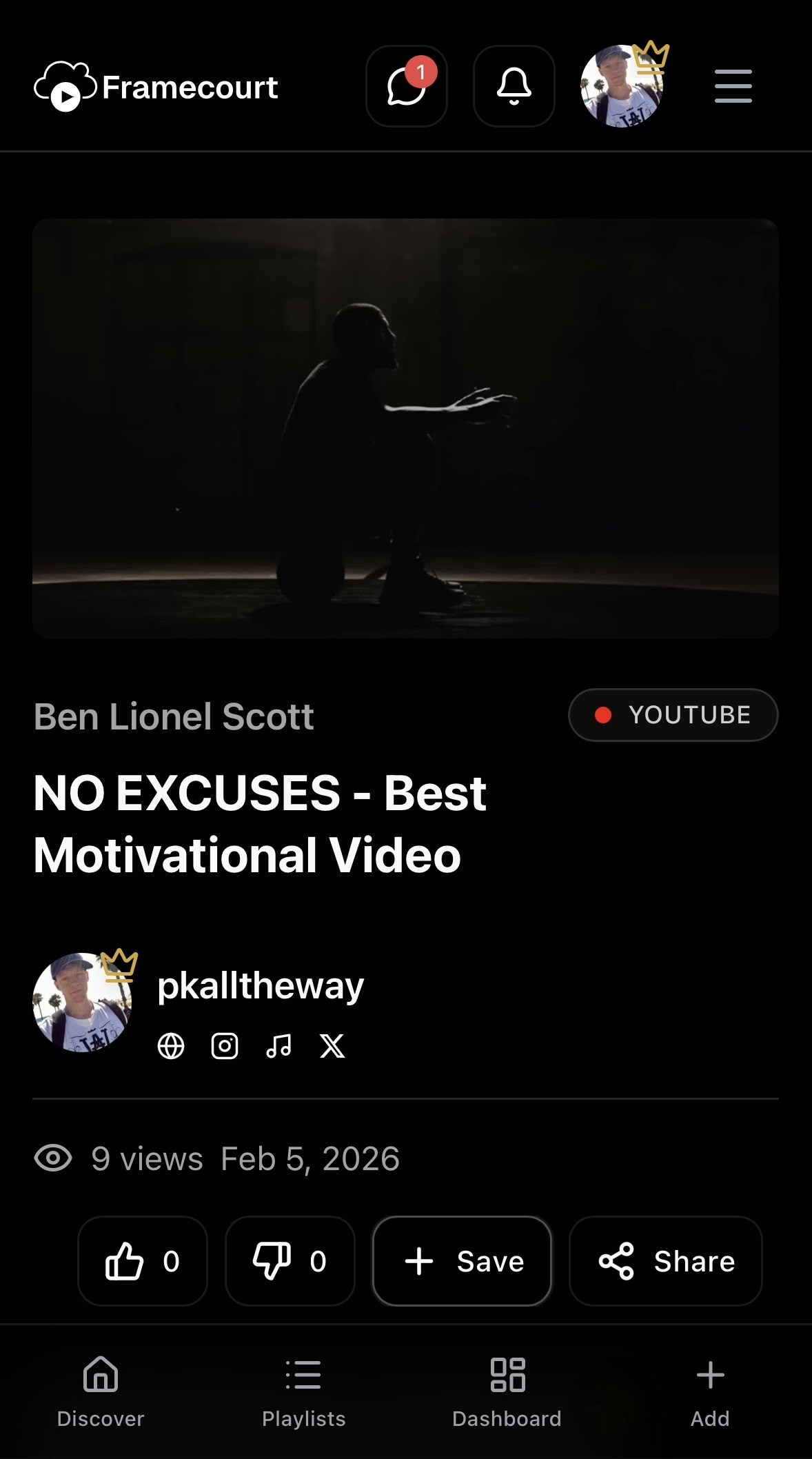Share this video

[665, 1261]
